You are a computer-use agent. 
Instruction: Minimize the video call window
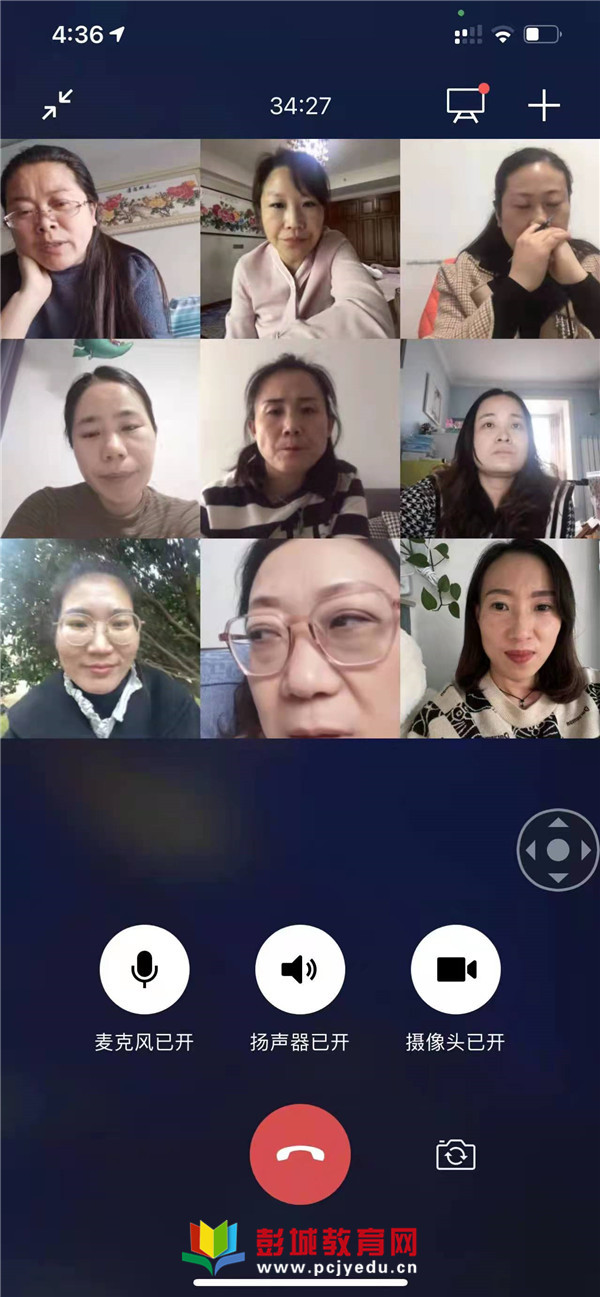pyautogui.click(x=57, y=104)
